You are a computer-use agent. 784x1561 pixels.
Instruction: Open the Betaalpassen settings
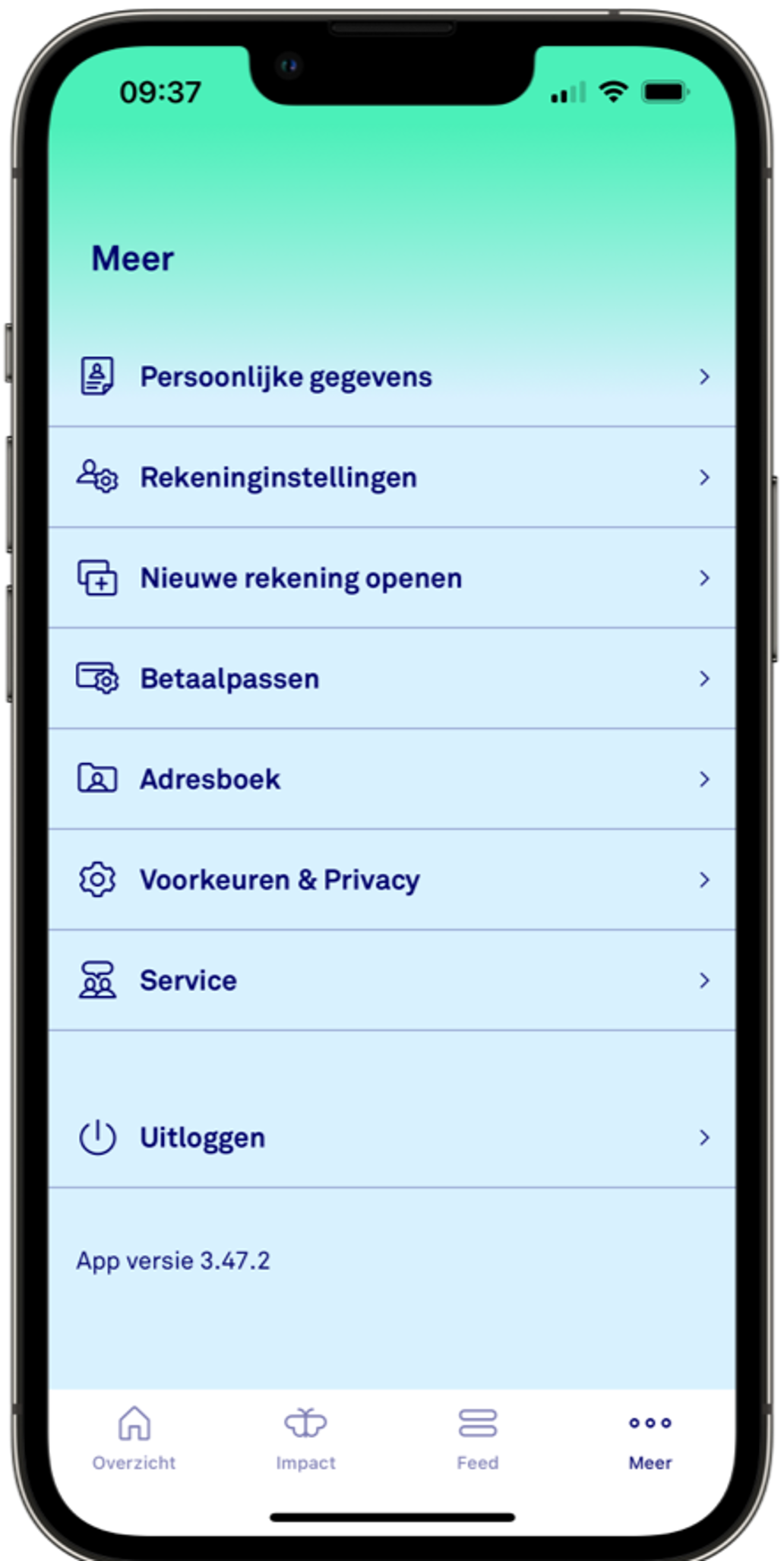(392, 679)
